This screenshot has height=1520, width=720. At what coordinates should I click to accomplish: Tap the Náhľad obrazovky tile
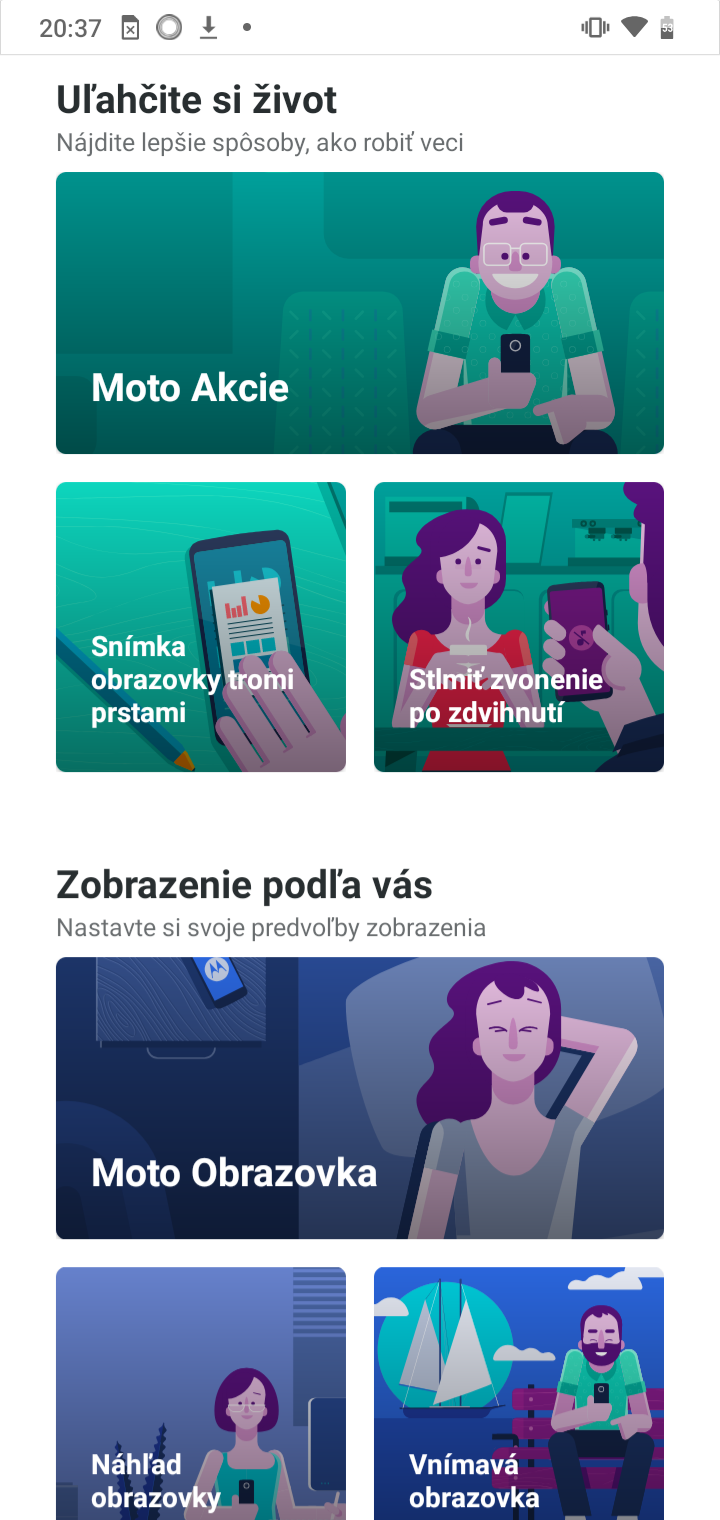(x=201, y=1393)
